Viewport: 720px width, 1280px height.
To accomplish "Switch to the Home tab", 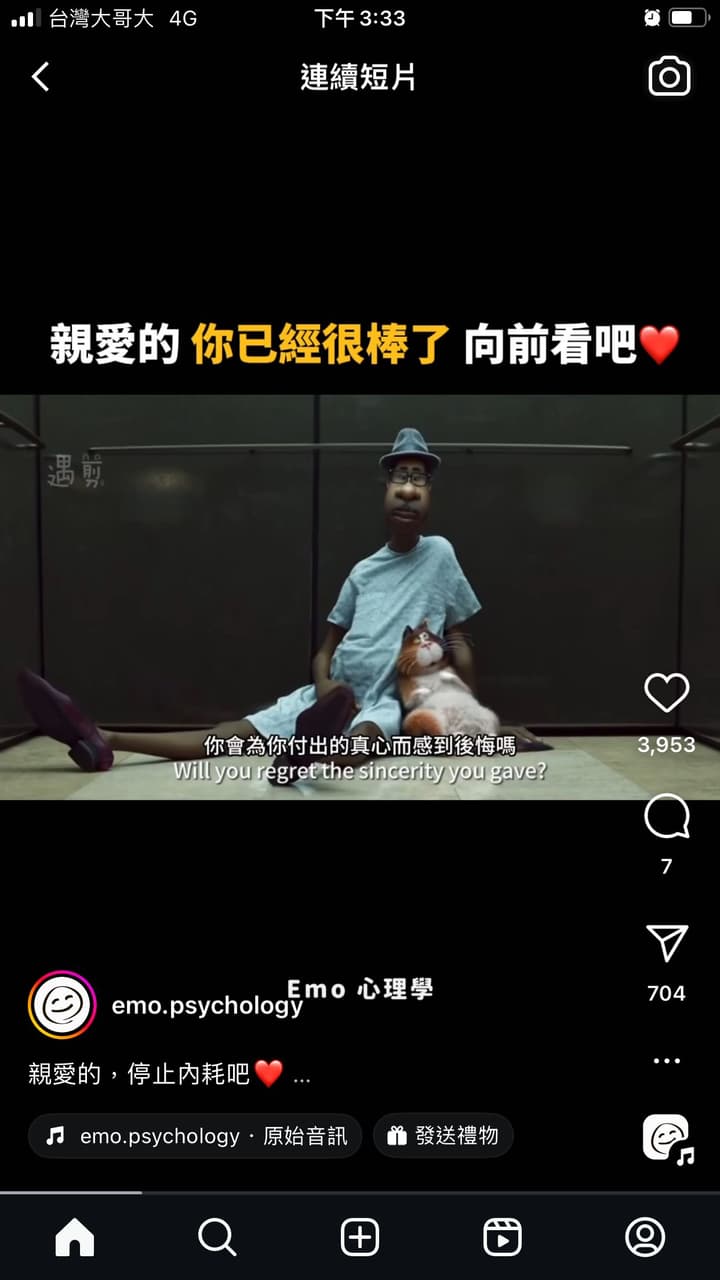I will [x=74, y=1238].
